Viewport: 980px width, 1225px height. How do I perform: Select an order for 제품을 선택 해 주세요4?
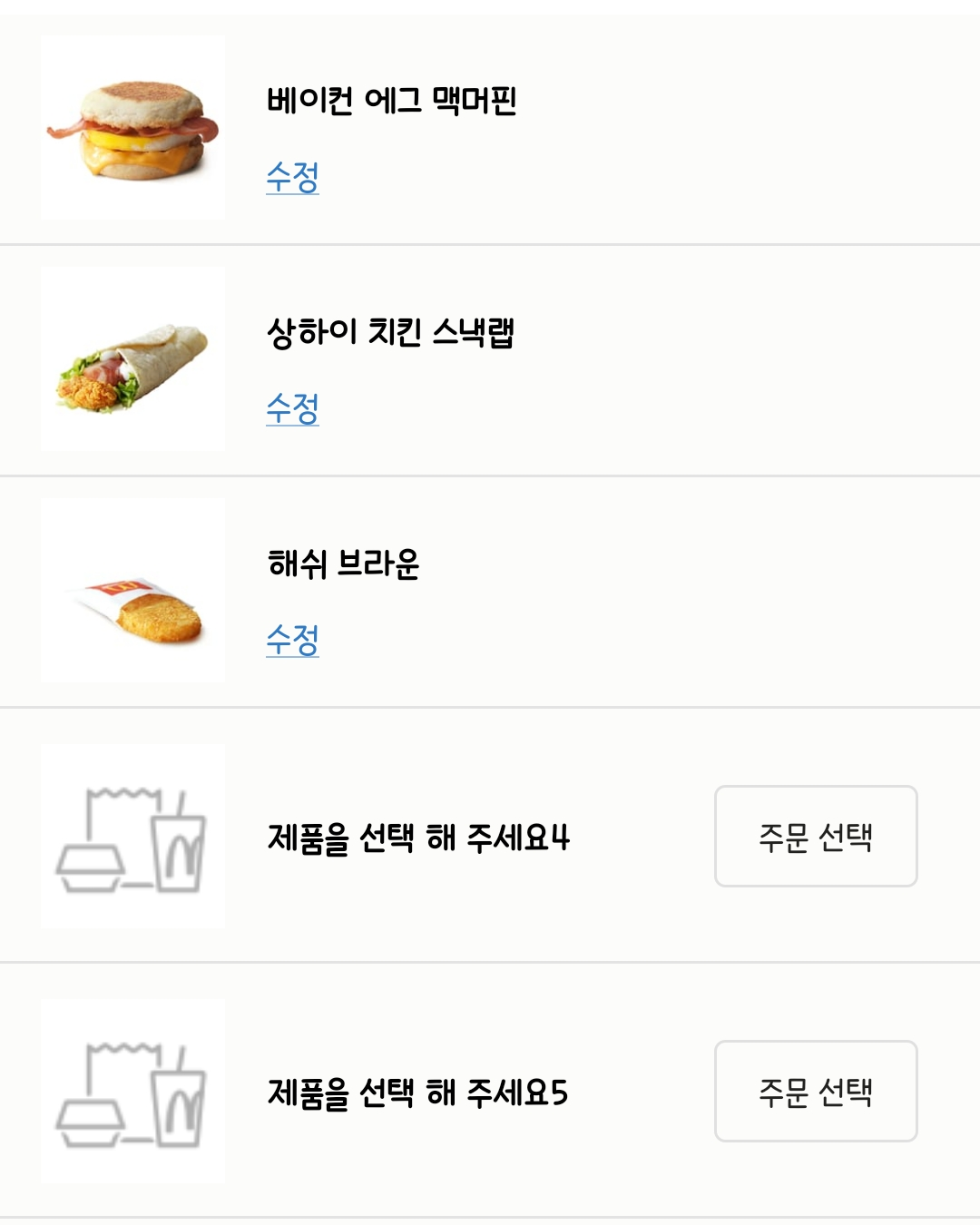click(815, 836)
